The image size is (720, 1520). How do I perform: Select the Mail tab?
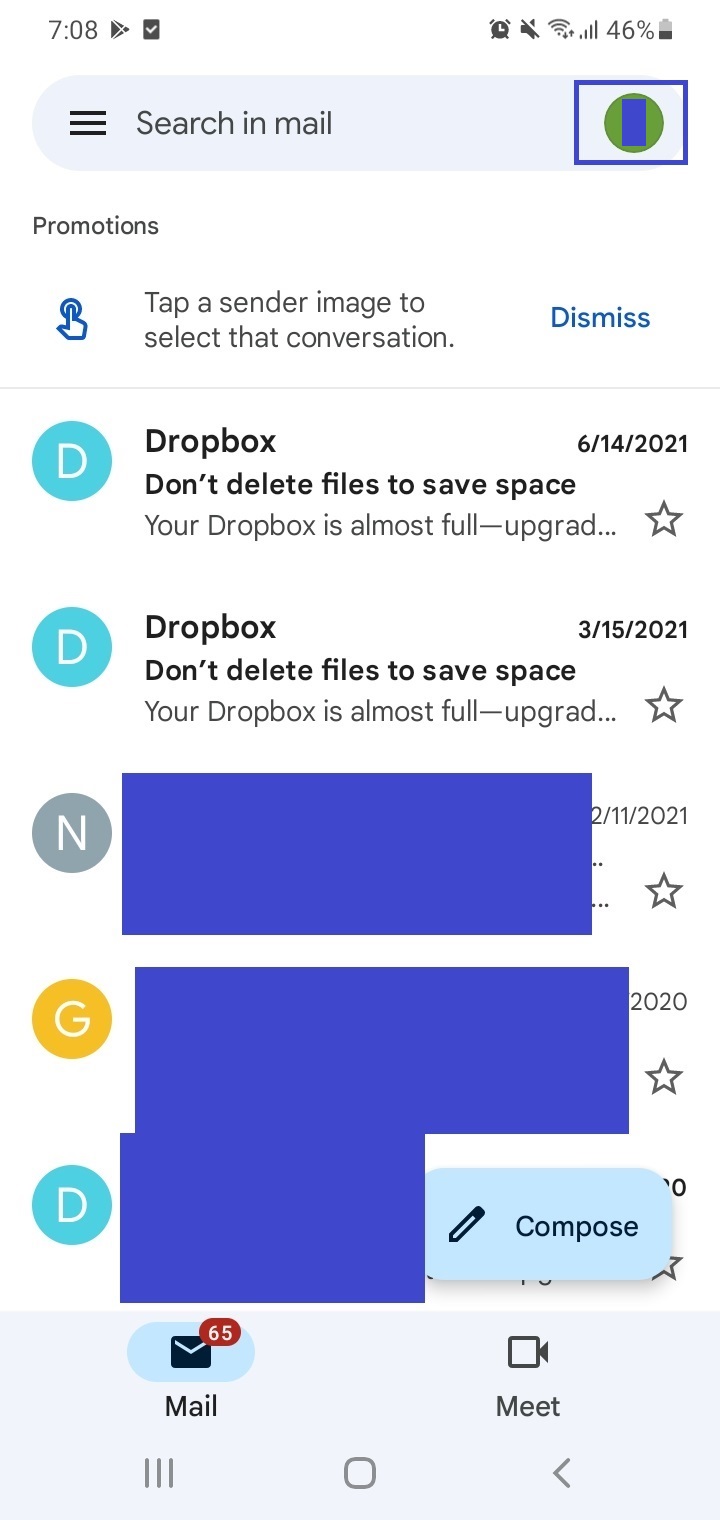click(x=191, y=1376)
